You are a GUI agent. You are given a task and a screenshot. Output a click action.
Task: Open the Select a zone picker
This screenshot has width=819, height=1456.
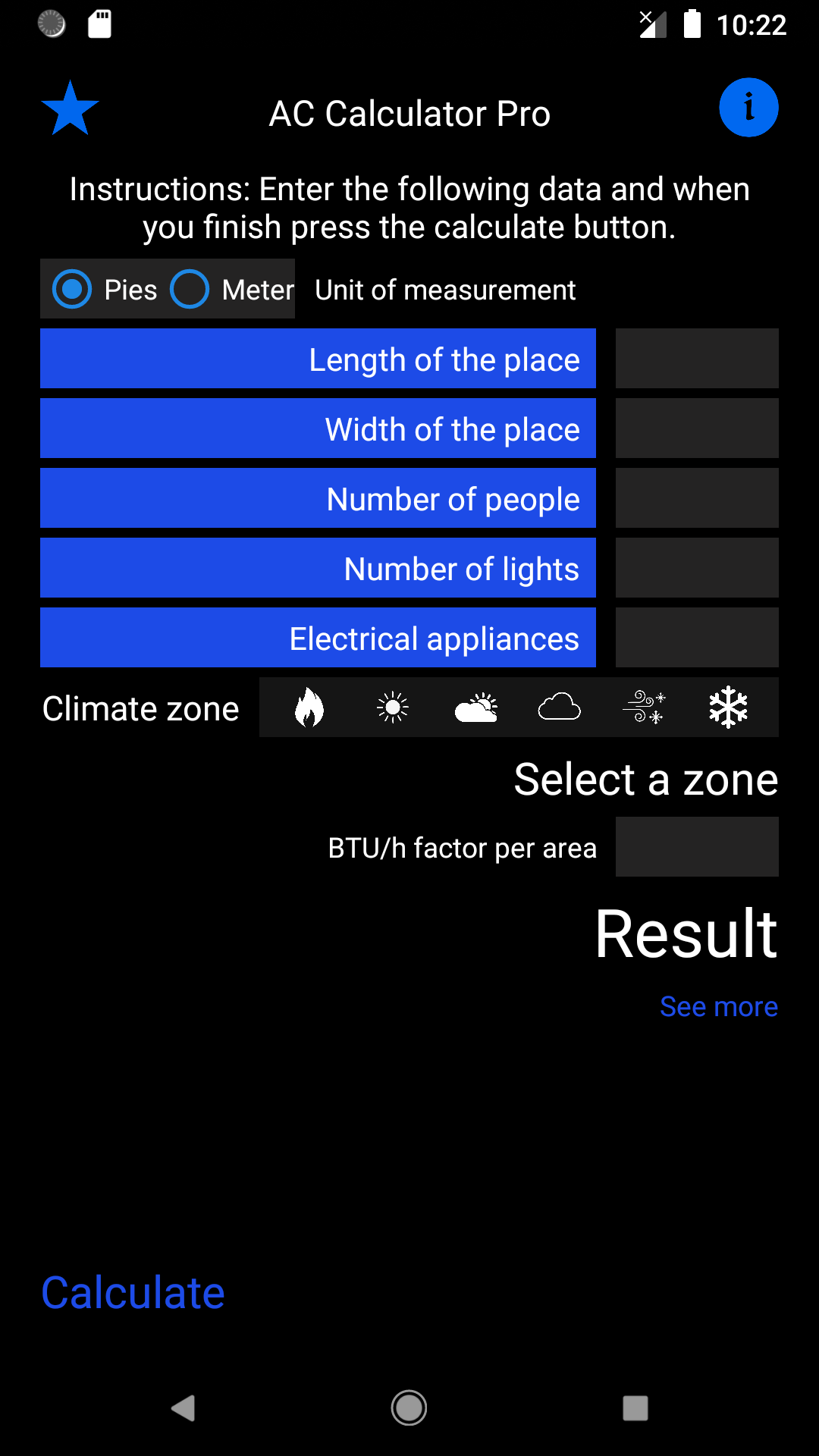645,779
